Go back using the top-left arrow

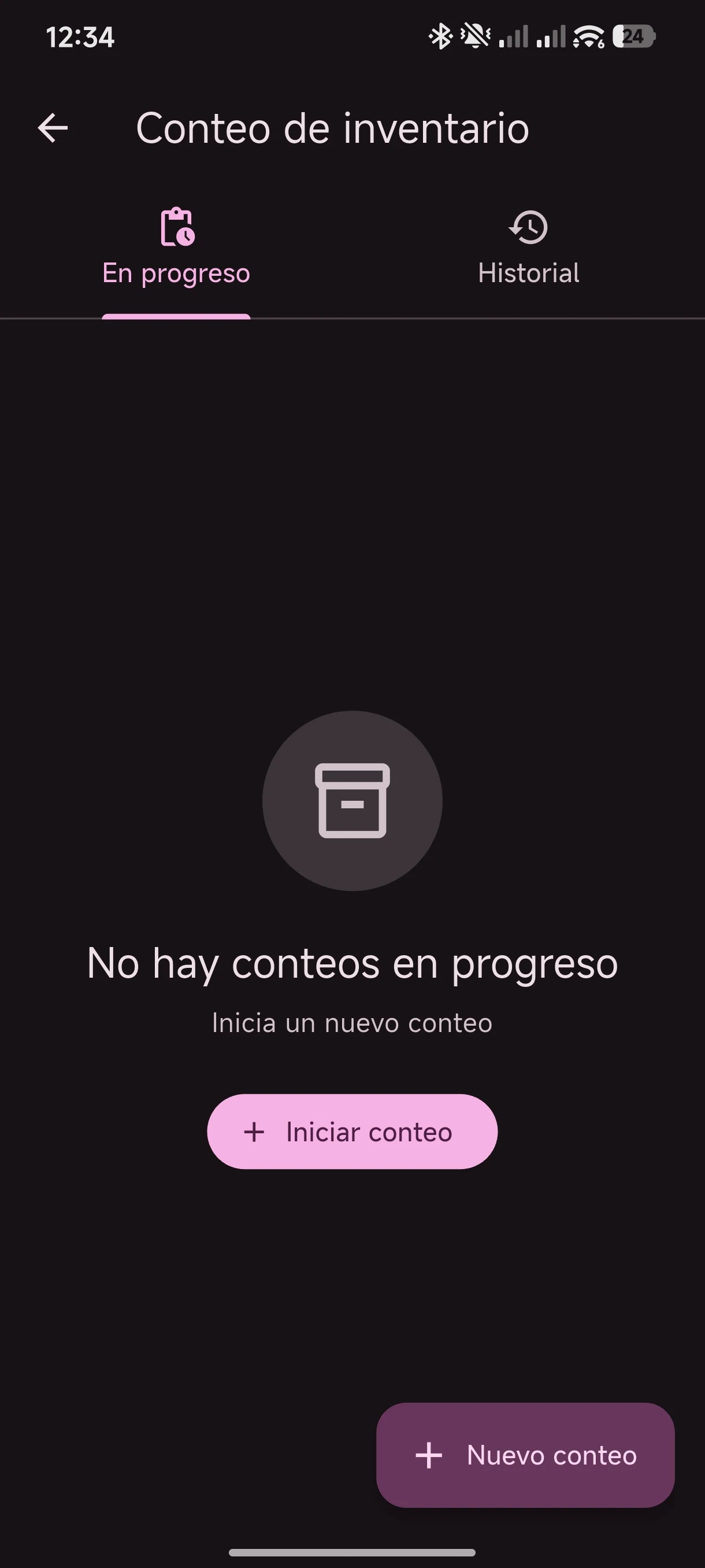53,128
